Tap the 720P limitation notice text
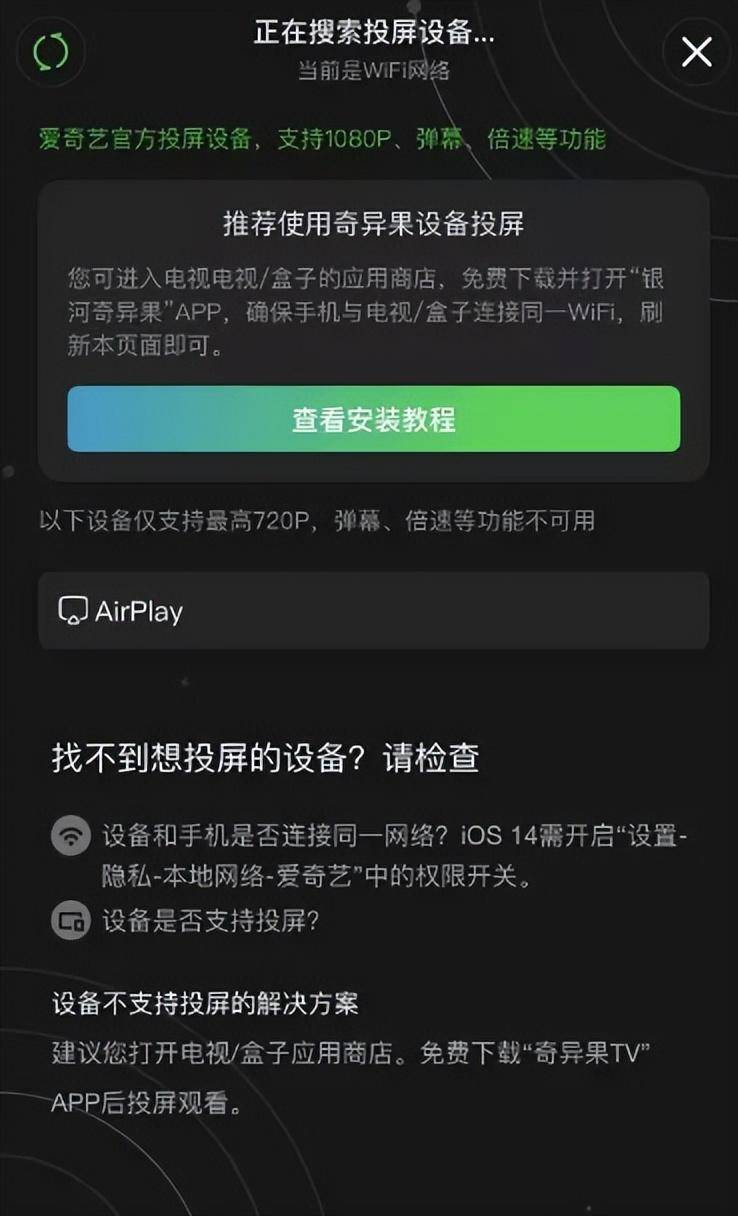 pyautogui.click(x=318, y=519)
